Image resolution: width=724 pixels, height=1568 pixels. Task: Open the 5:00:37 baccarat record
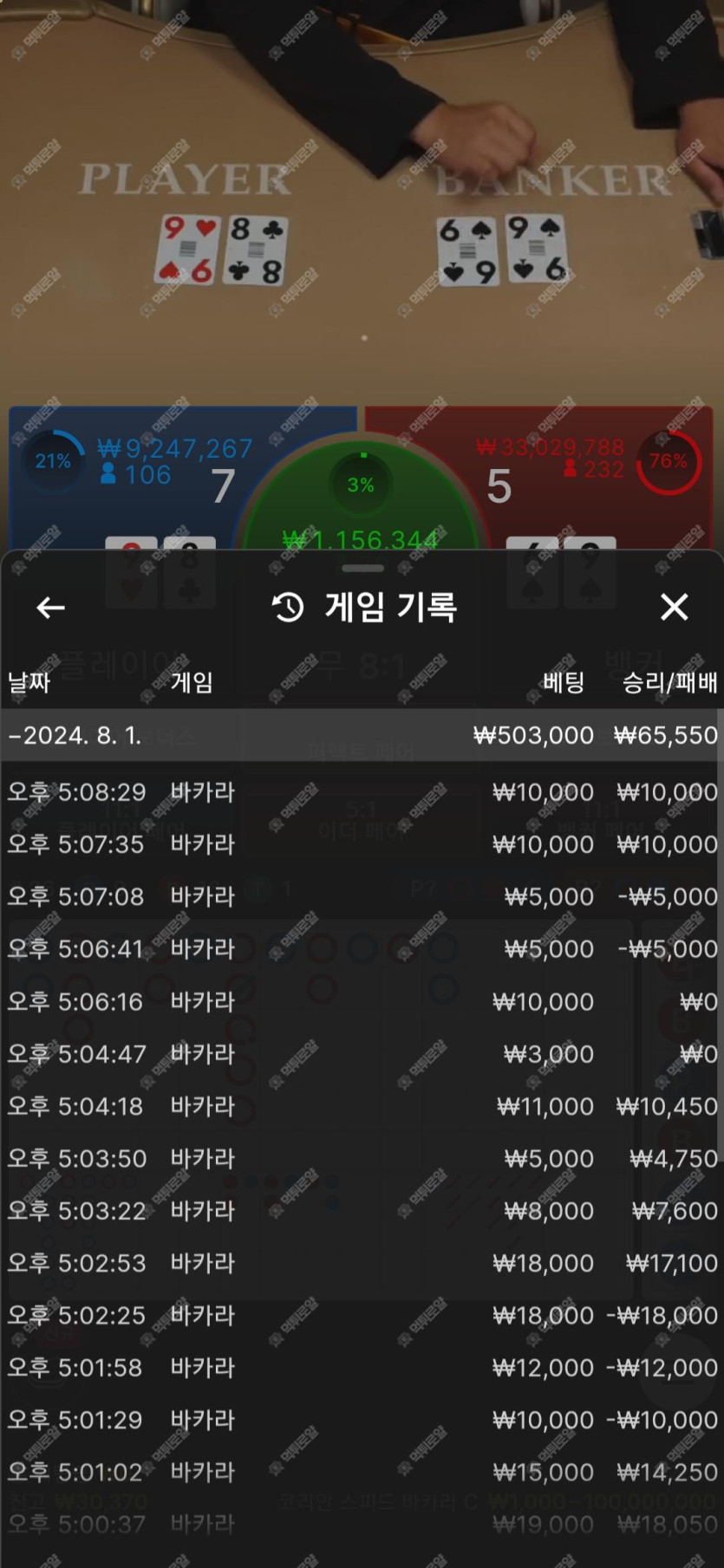[x=362, y=1524]
